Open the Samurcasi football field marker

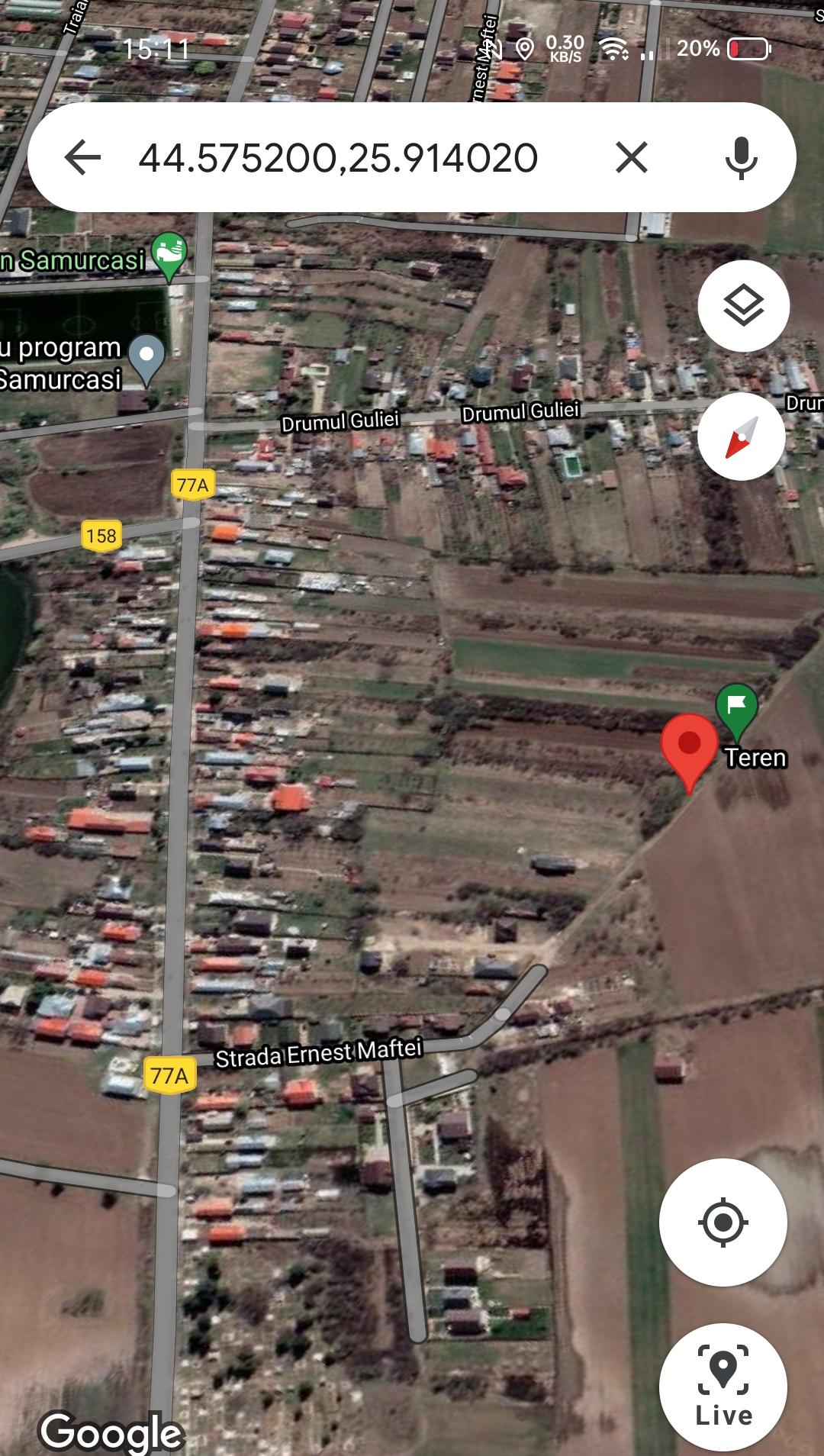pyautogui.click(x=169, y=253)
